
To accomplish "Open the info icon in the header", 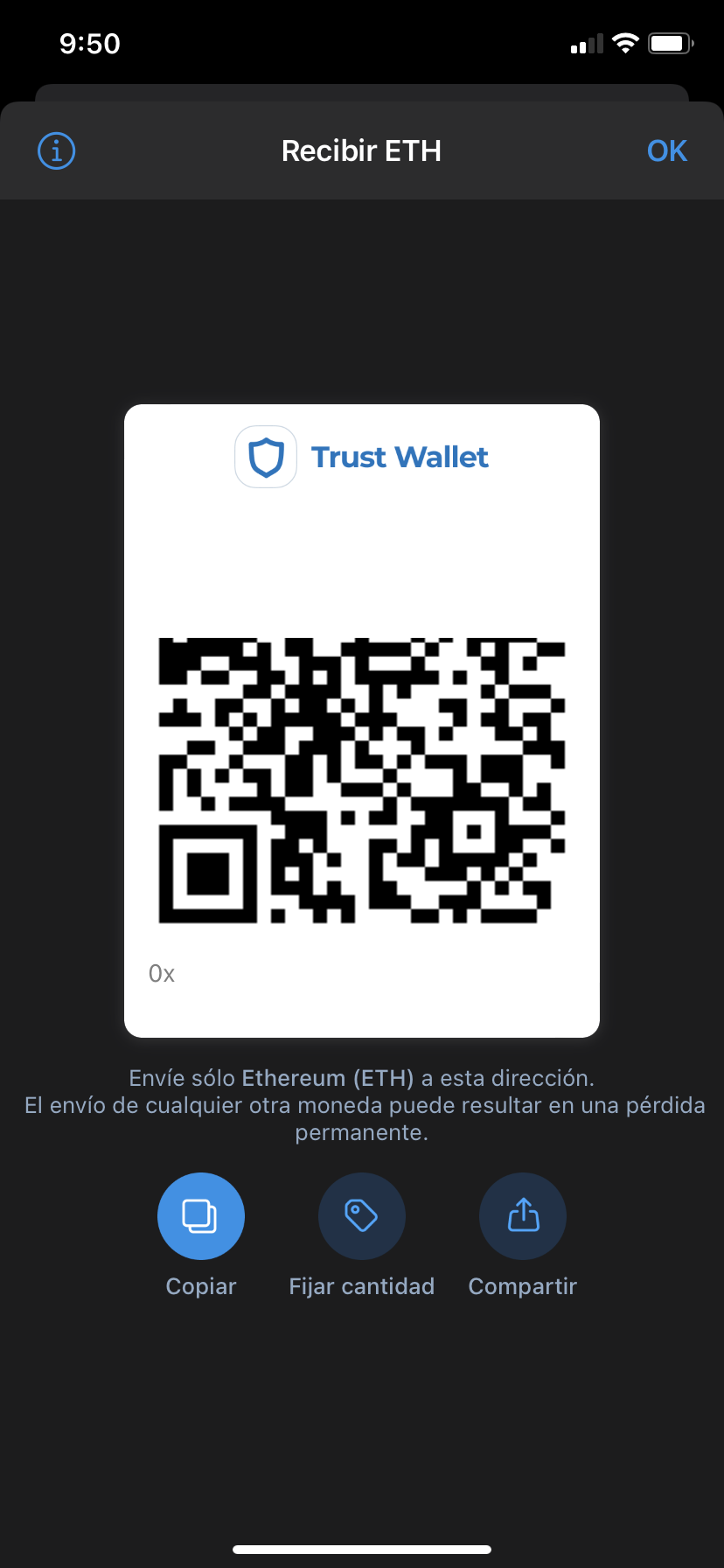I will pos(57,151).
